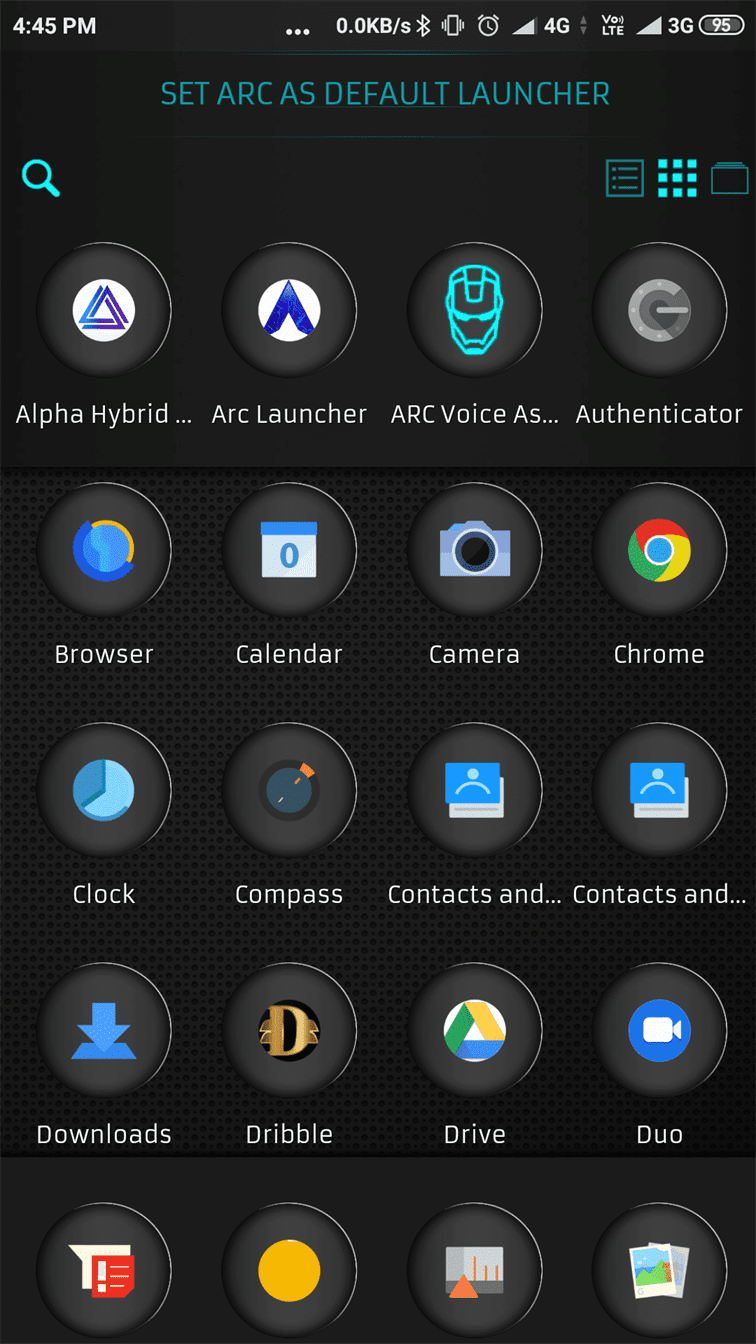The height and width of the screenshot is (1344, 756).
Task: Open the Authenticator app
Action: [659, 310]
